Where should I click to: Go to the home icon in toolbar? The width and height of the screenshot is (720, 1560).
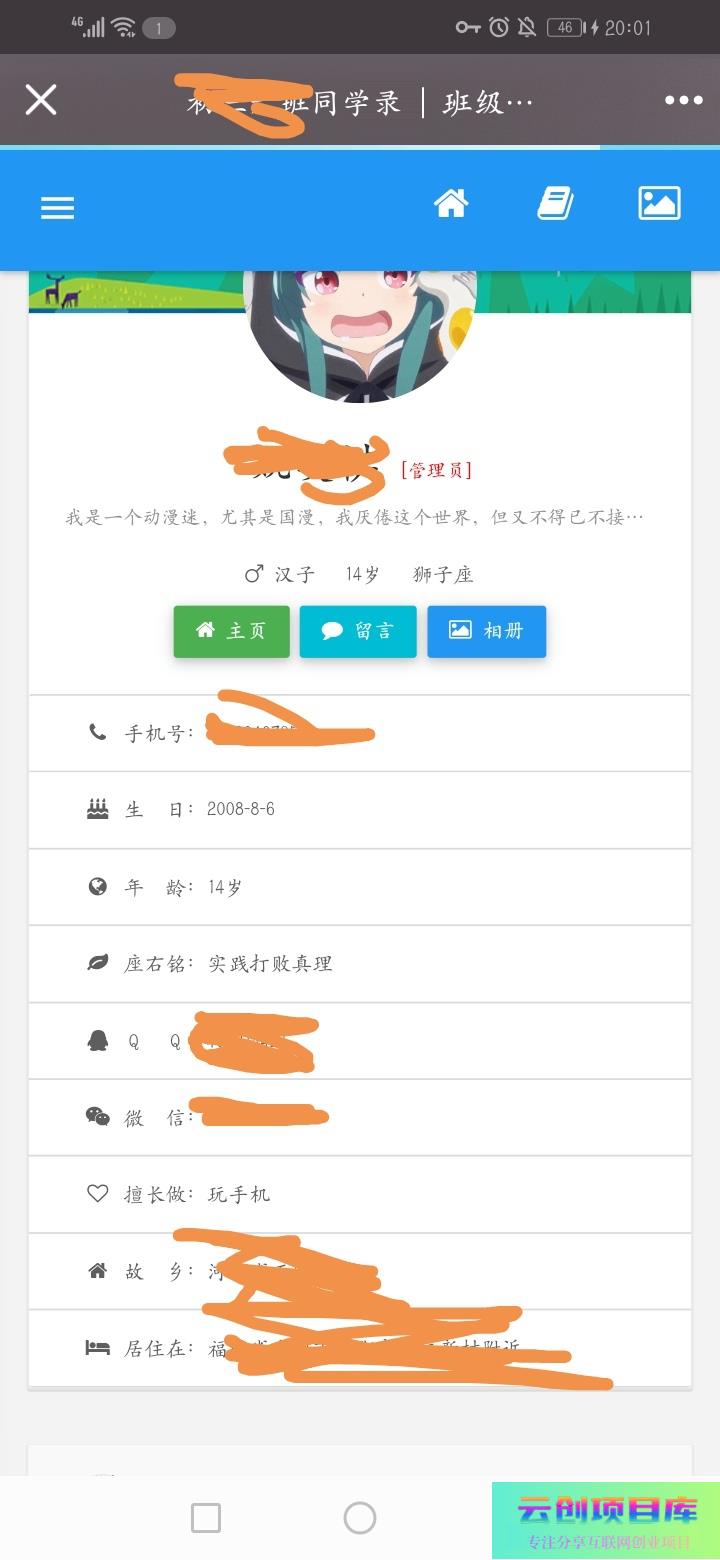pyautogui.click(x=451, y=204)
